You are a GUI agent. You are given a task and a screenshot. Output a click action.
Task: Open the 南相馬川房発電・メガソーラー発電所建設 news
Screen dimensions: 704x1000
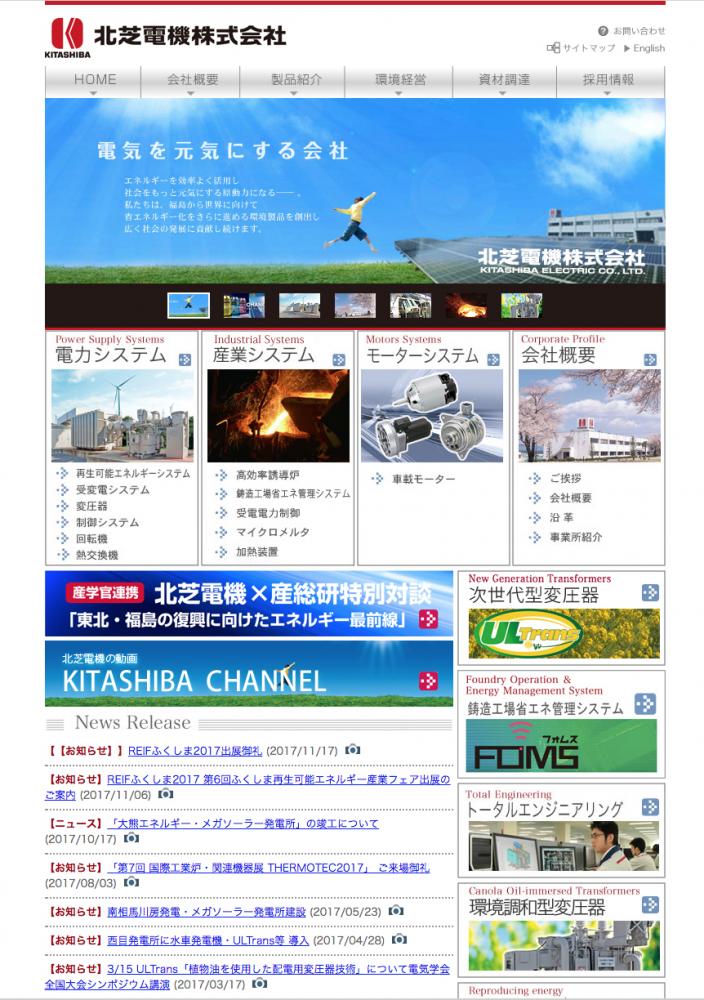(206, 912)
